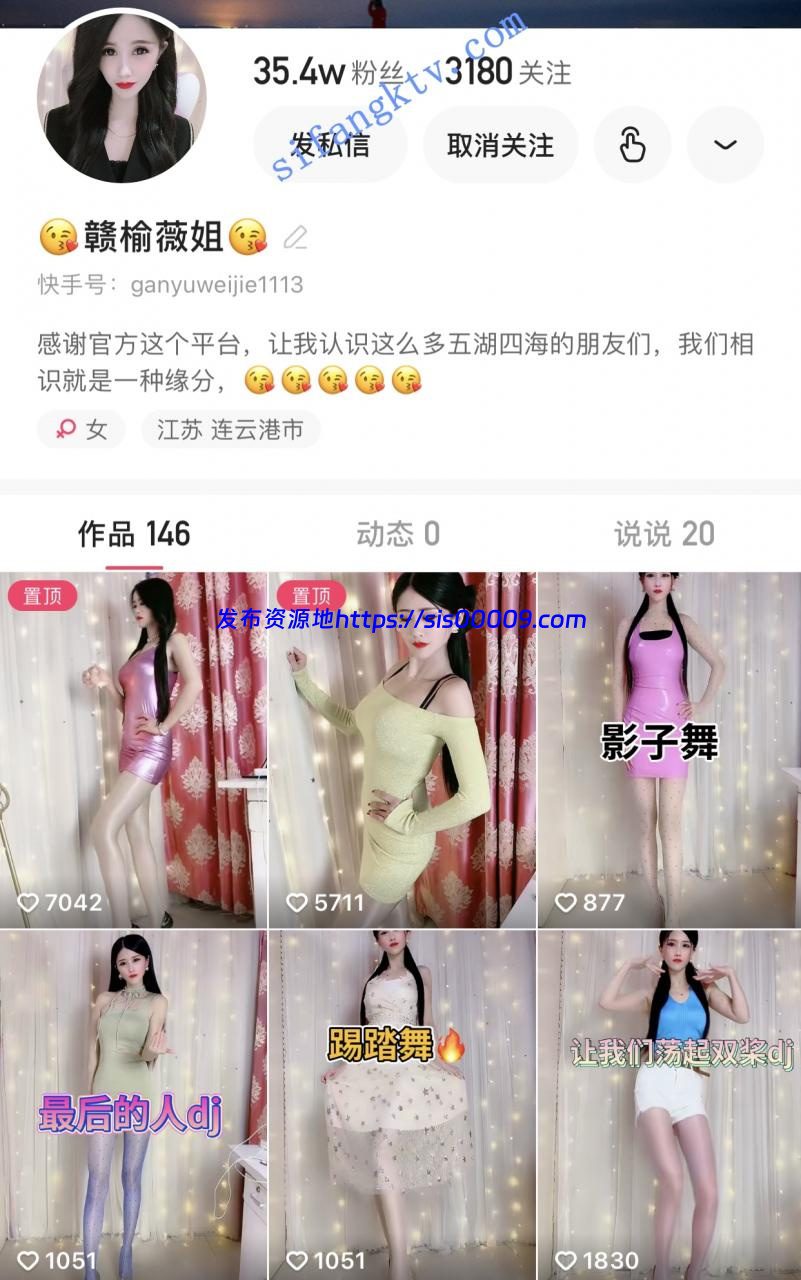Viewport: 801px width, 1280px height.
Task: Expand the chevron-down options button
Action: pyautogui.click(x=725, y=145)
